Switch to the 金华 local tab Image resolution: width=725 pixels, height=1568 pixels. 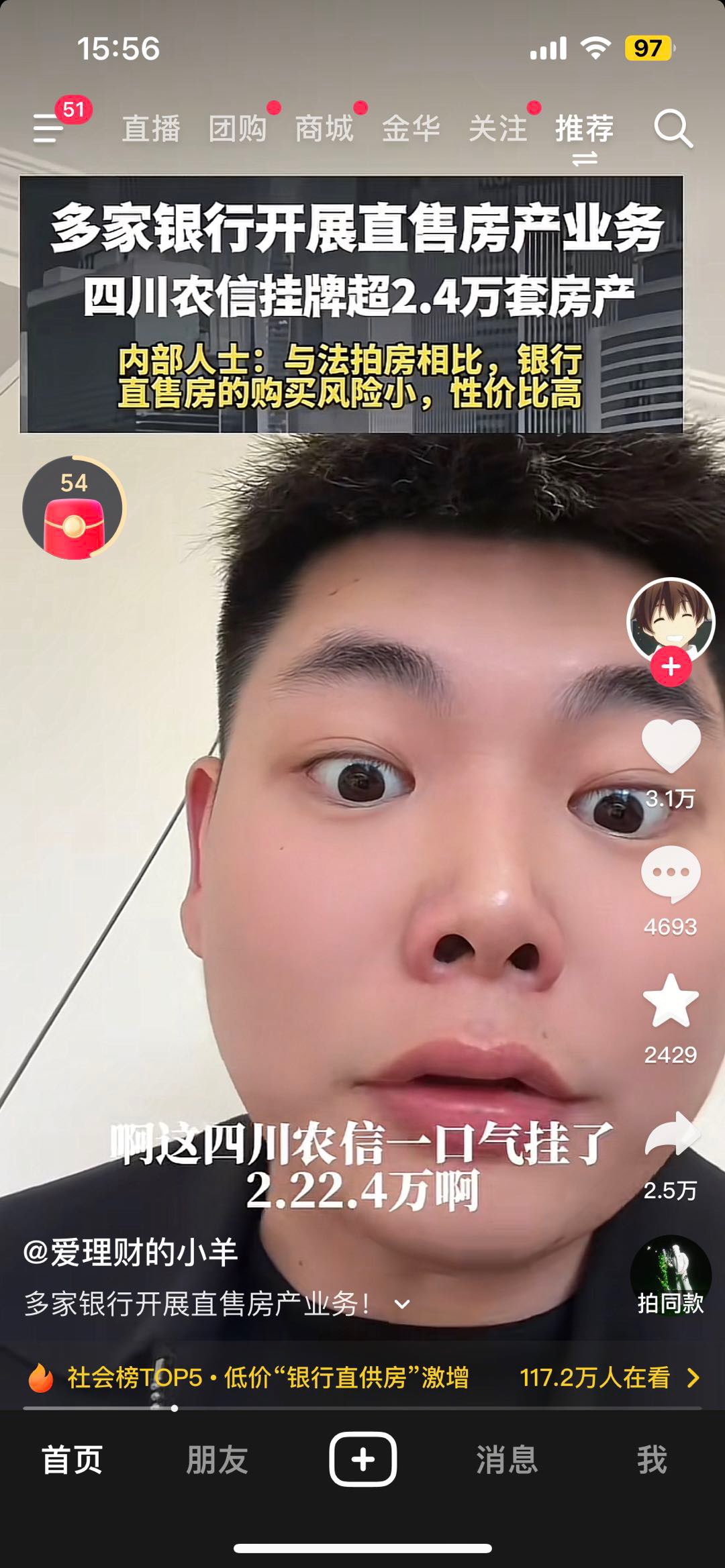click(411, 129)
